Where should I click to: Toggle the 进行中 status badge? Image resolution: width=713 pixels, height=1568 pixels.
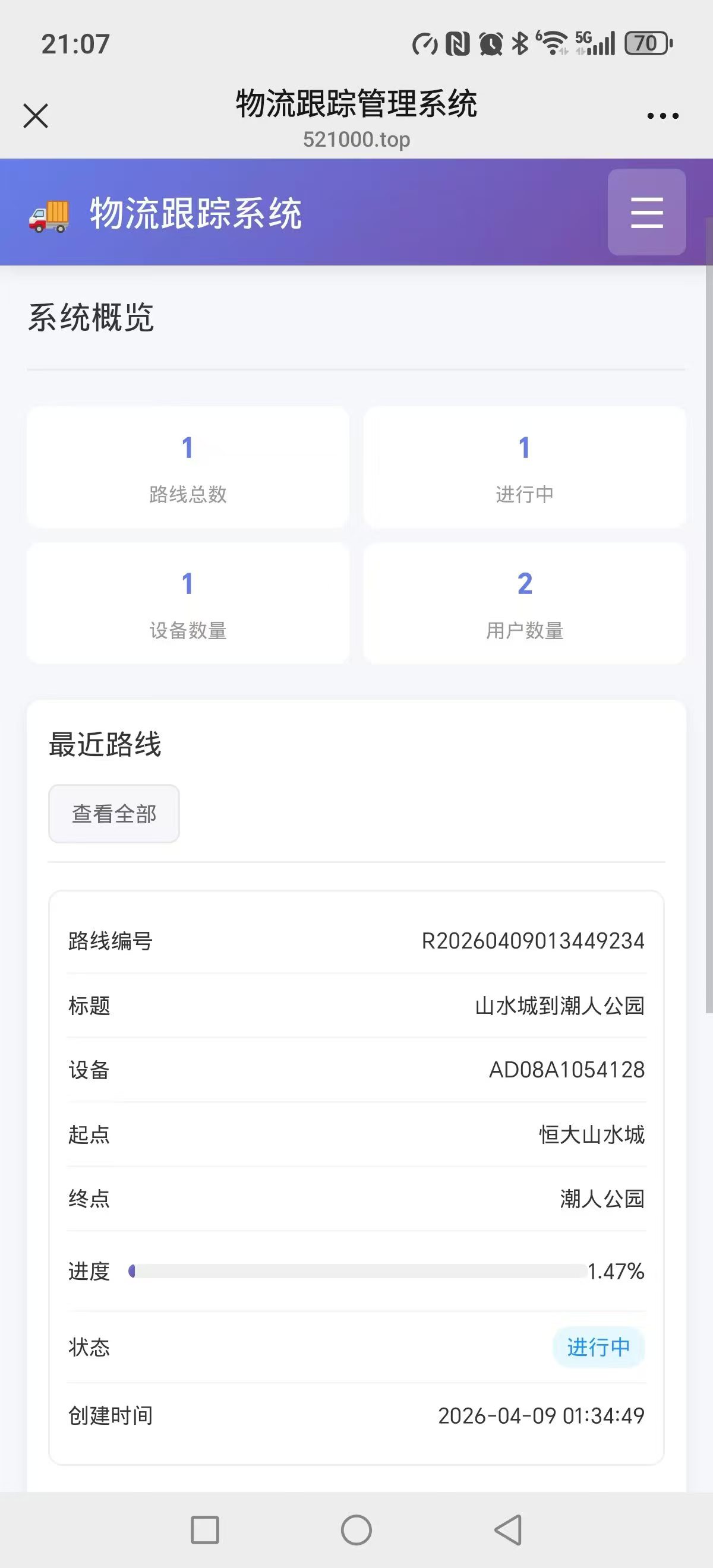tap(598, 1346)
